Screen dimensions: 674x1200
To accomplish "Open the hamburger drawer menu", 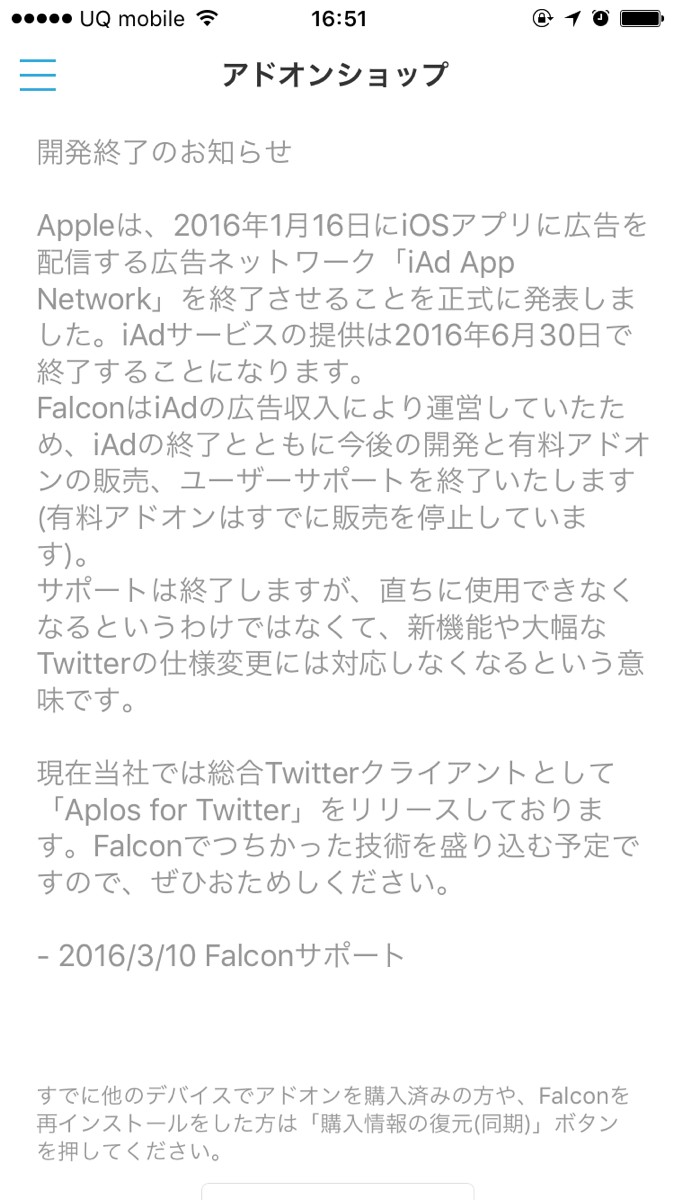I will (38, 74).
